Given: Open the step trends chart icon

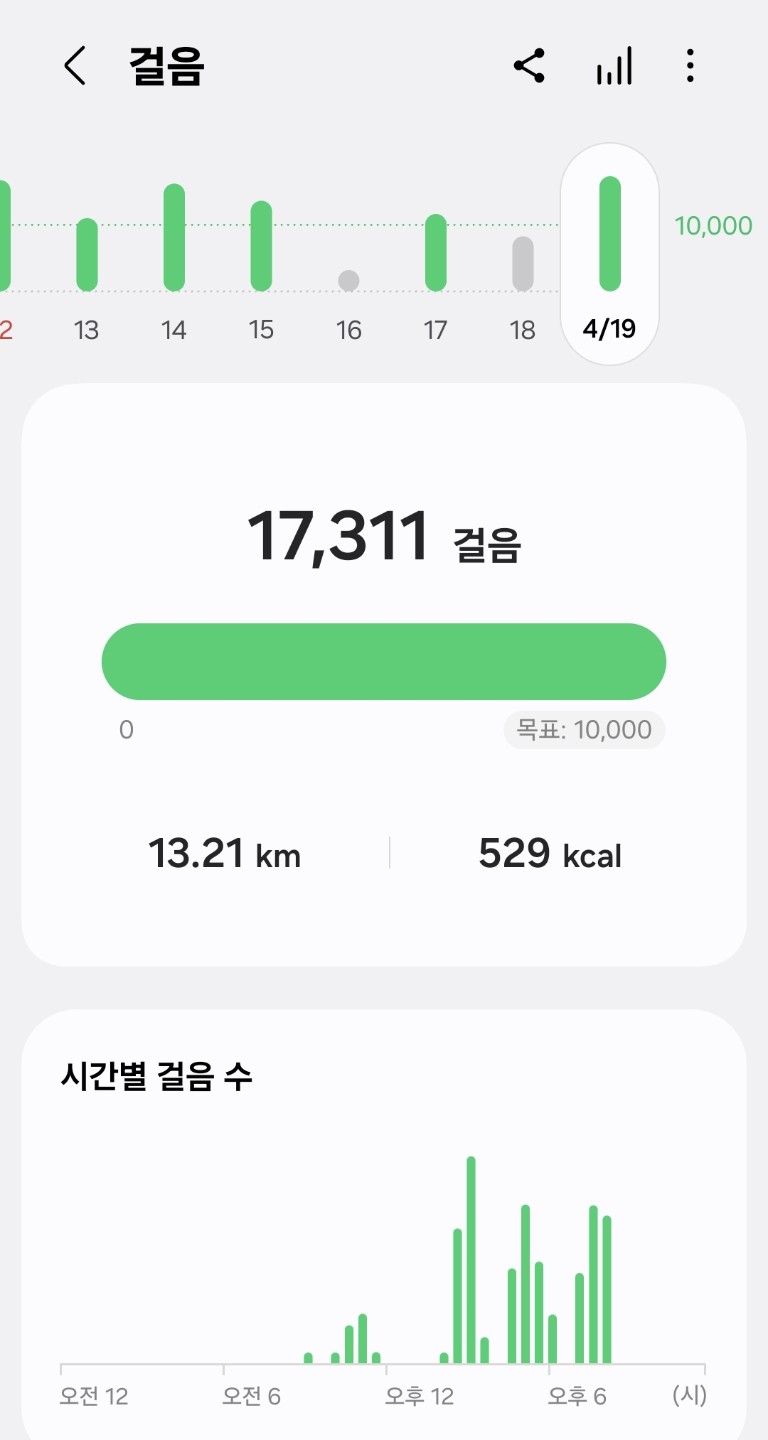Looking at the screenshot, I should 614,67.
